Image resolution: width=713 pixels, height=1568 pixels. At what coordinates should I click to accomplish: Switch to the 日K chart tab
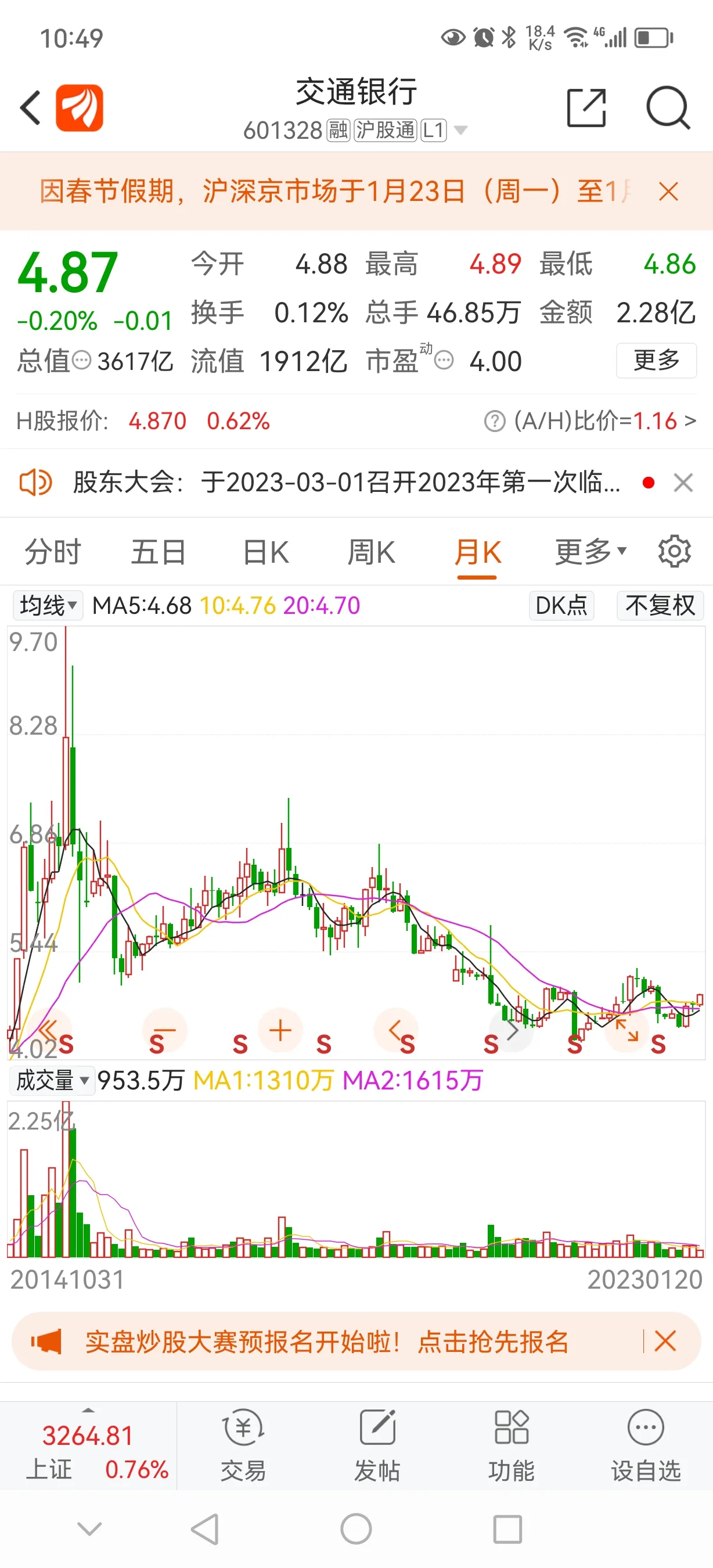click(x=265, y=552)
